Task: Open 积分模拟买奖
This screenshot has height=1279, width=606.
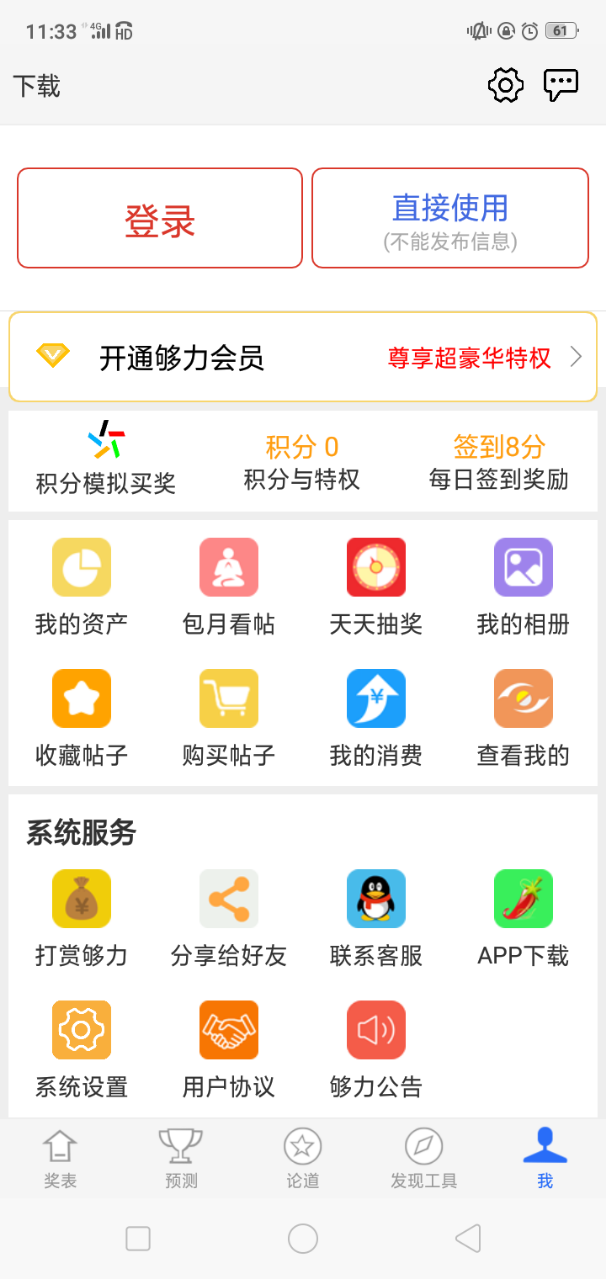Action: click(106, 459)
